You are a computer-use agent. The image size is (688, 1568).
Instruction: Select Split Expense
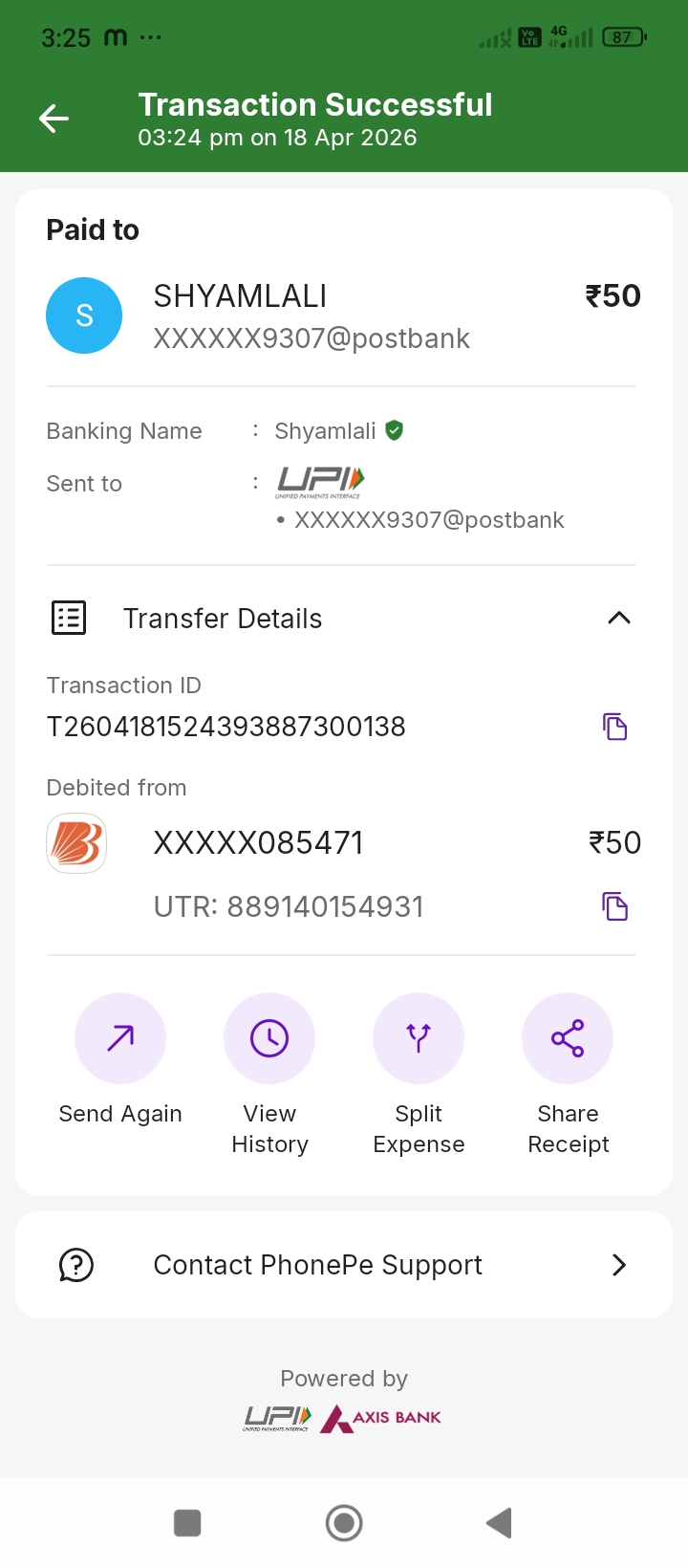pyautogui.click(x=419, y=1038)
